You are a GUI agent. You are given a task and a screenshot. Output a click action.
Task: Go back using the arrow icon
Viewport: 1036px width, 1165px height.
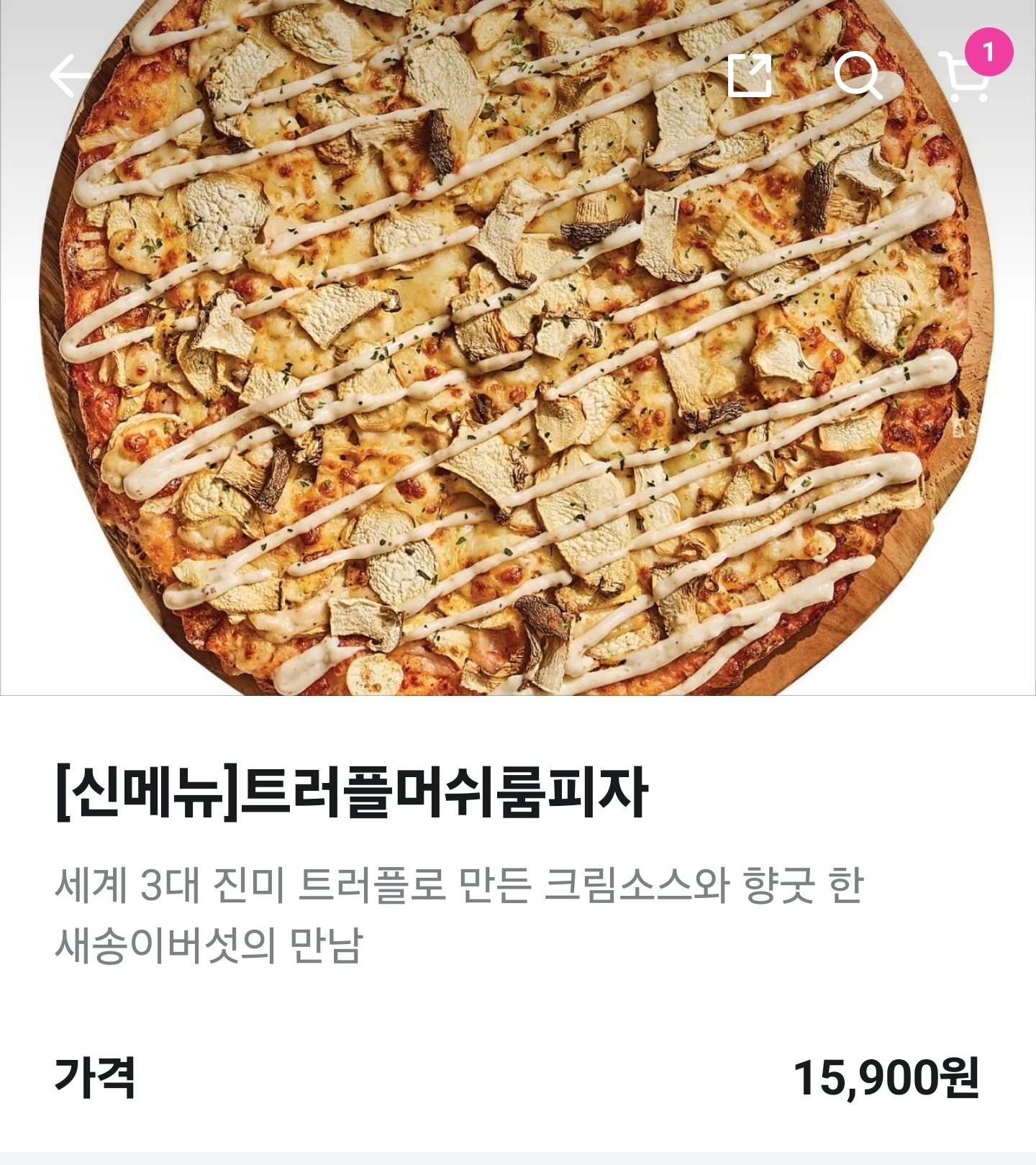tap(71, 75)
